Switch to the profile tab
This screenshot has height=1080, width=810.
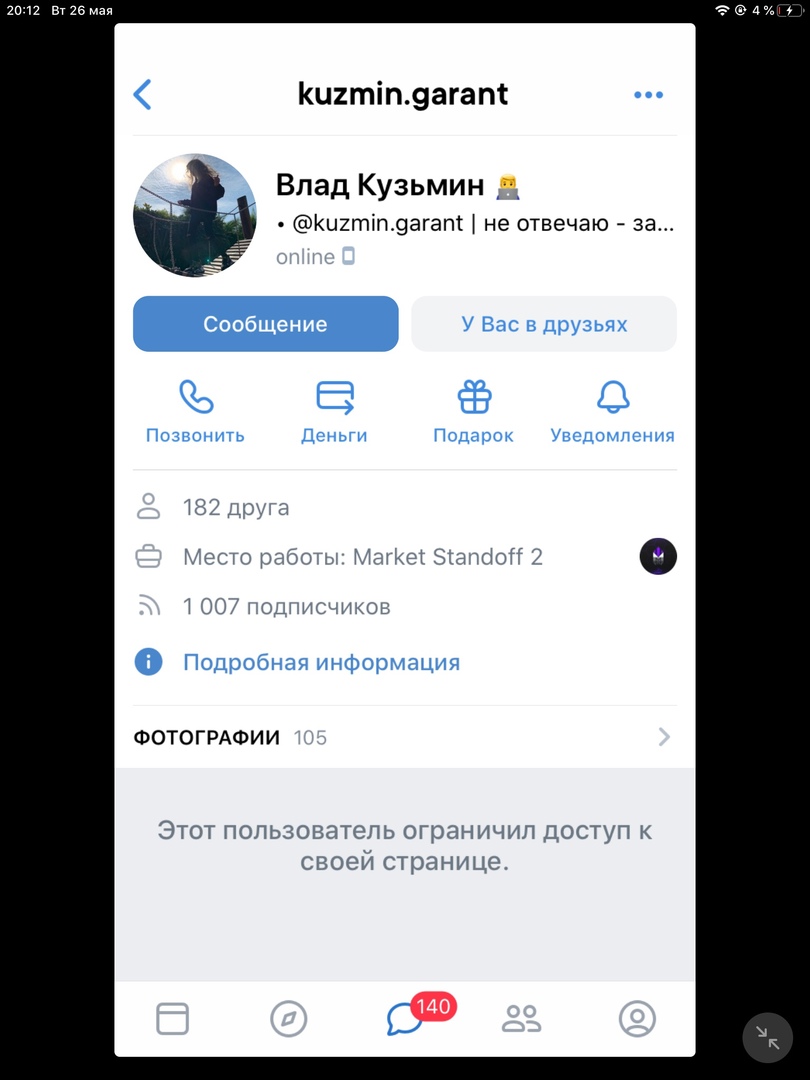click(637, 1019)
